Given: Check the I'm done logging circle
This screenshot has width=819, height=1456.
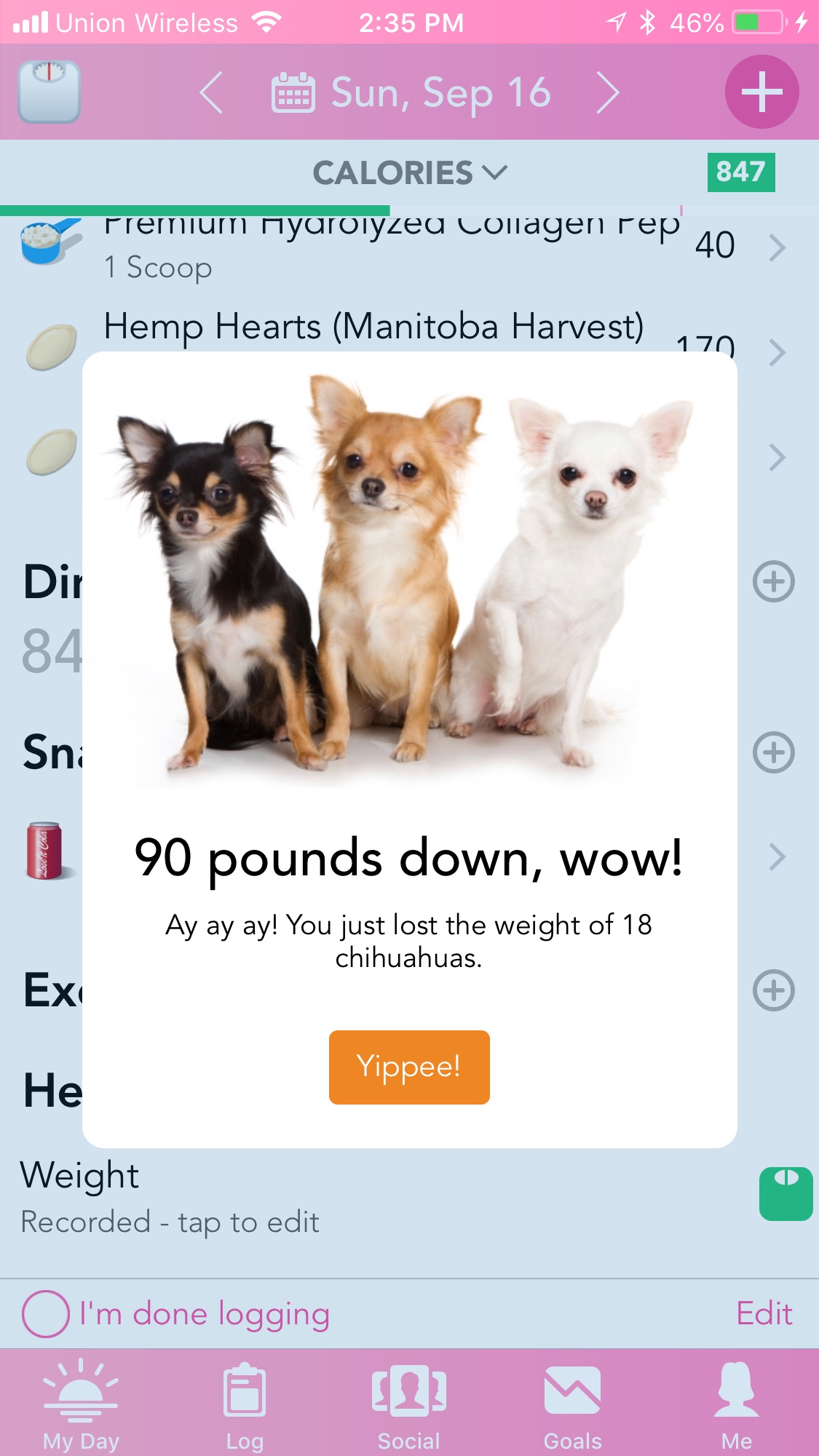Looking at the screenshot, I should pos(45,1313).
